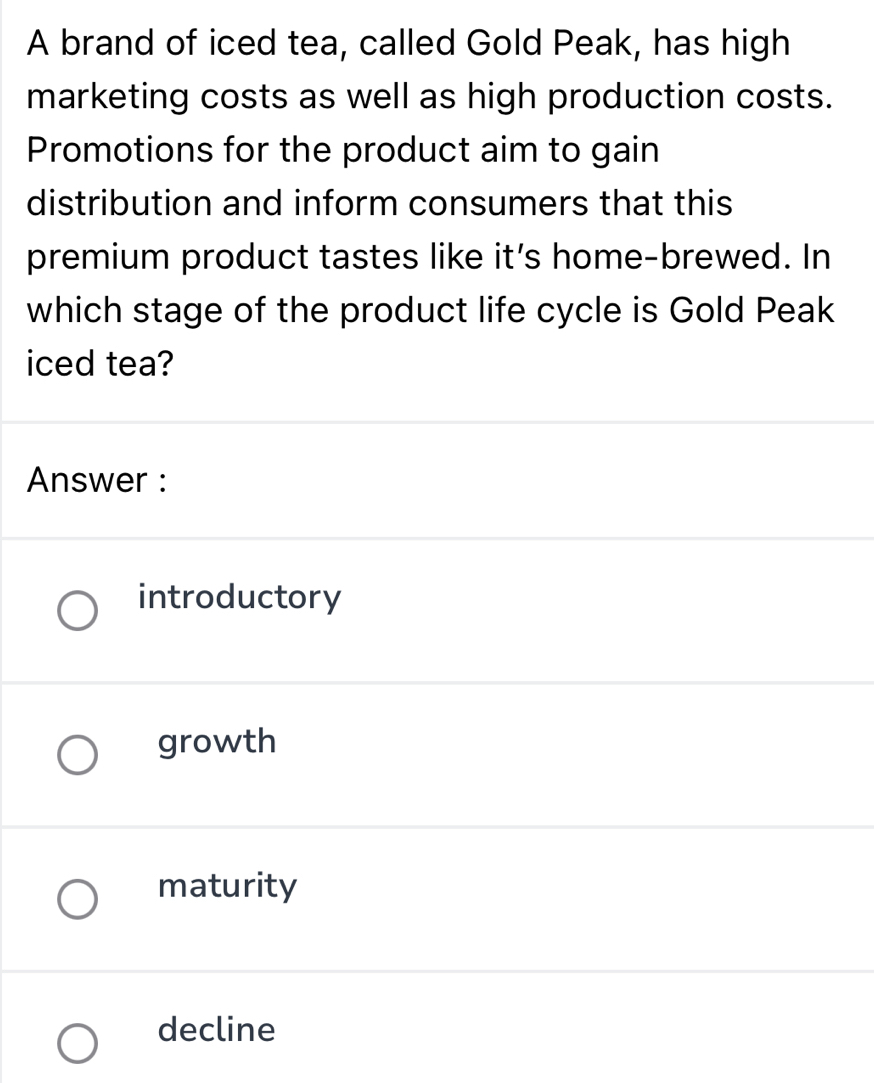
Task: Click the introductory option label
Action: [240, 597]
